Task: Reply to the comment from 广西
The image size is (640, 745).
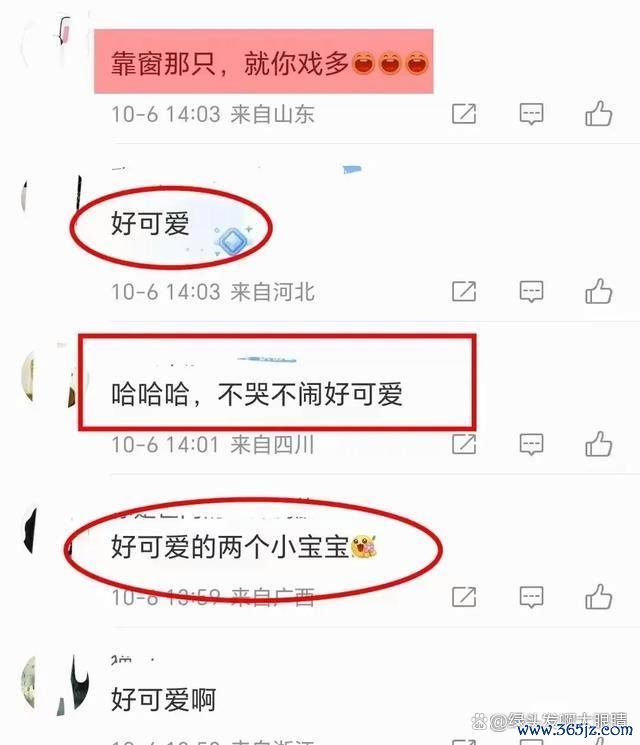Action: point(531,596)
